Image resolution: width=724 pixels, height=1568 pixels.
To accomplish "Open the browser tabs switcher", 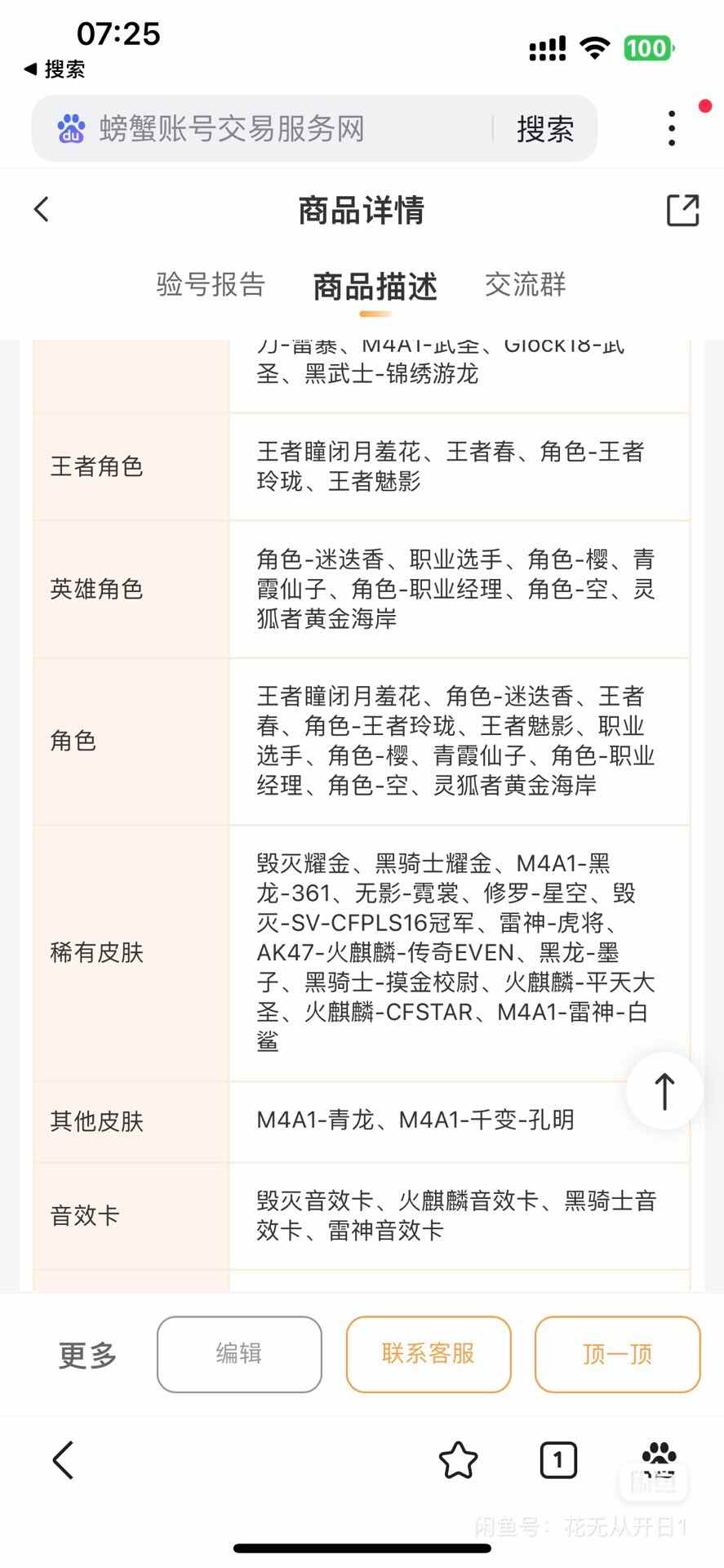I will [x=558, y=1460].
